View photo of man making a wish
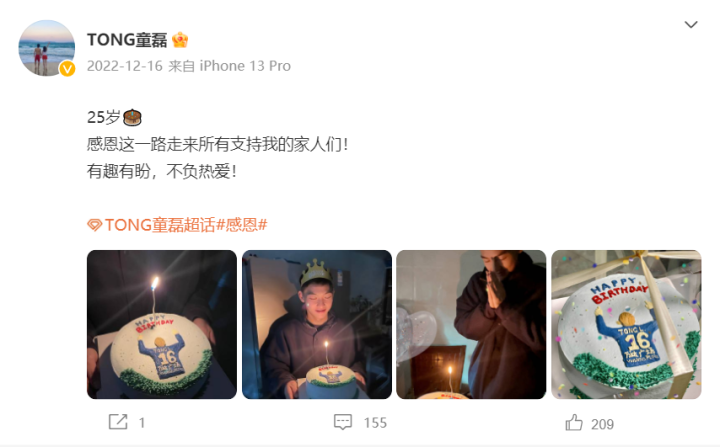Viewport: 720px width, 447px height. 471,324
